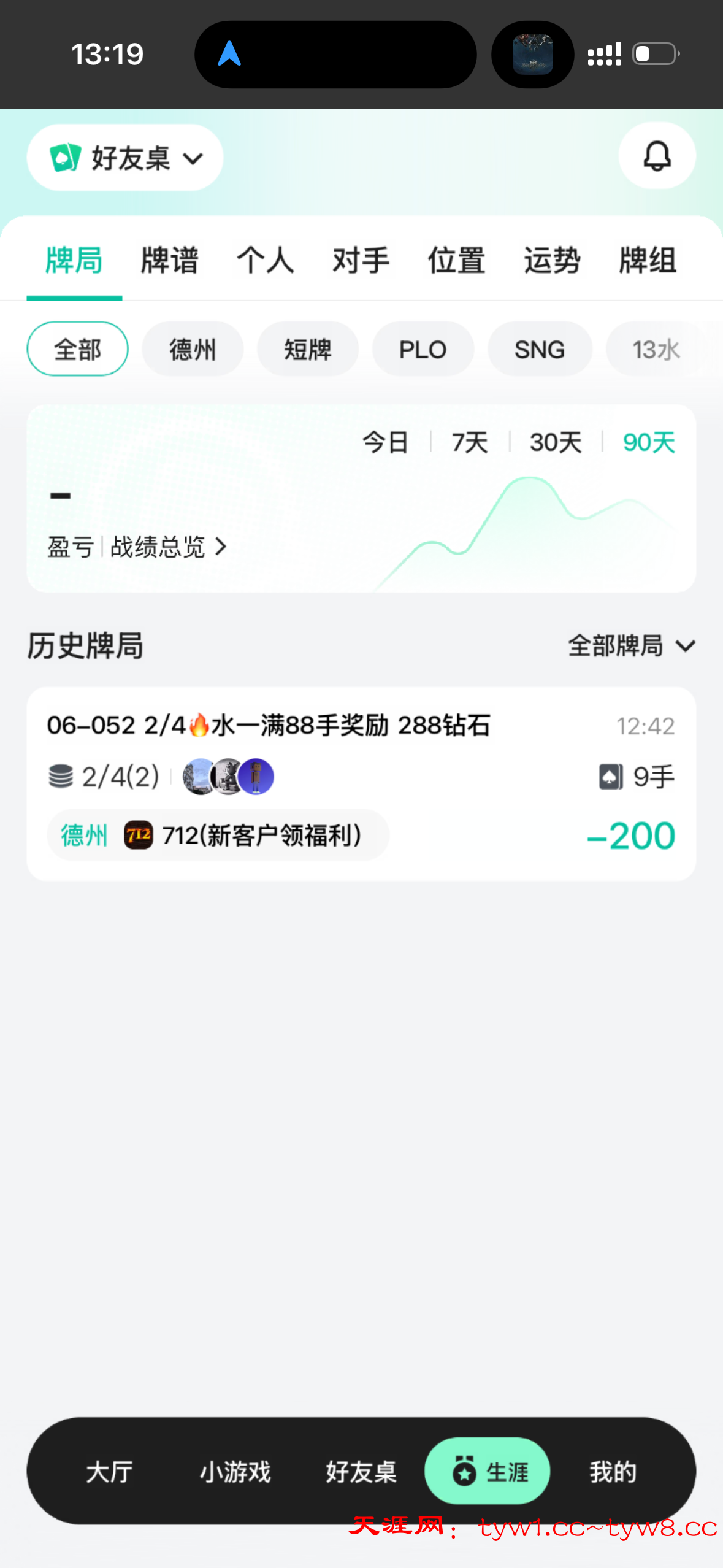Image resolution: width=723 pixels, height=1568 pixels.
Task: View the 牌组 tab
Action: (x=648, y=260)
